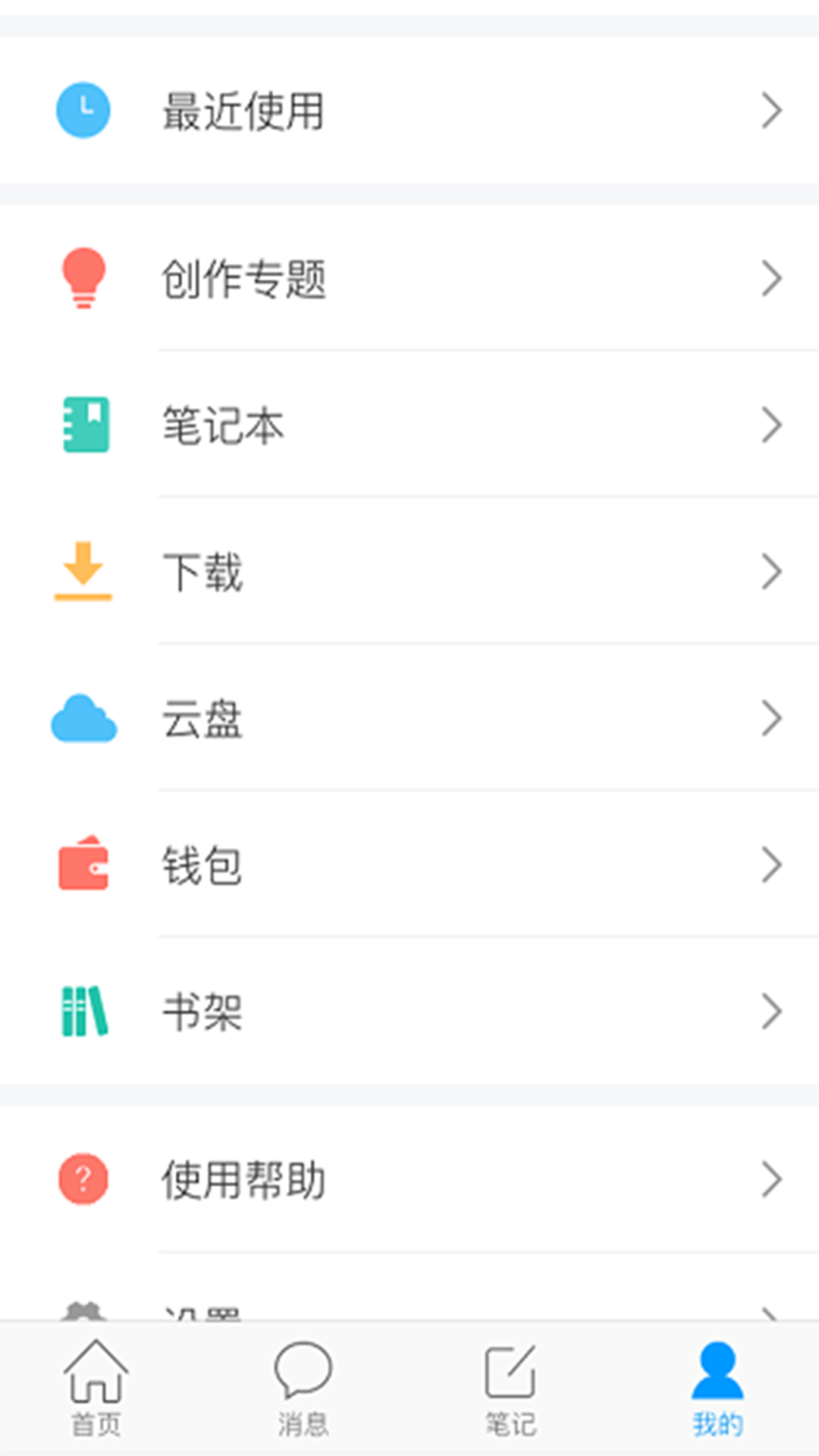This screenshot has height=1456, width=819.
Task: Click the blue cloud icon for 云盘
Action: (x=83, y=718)
